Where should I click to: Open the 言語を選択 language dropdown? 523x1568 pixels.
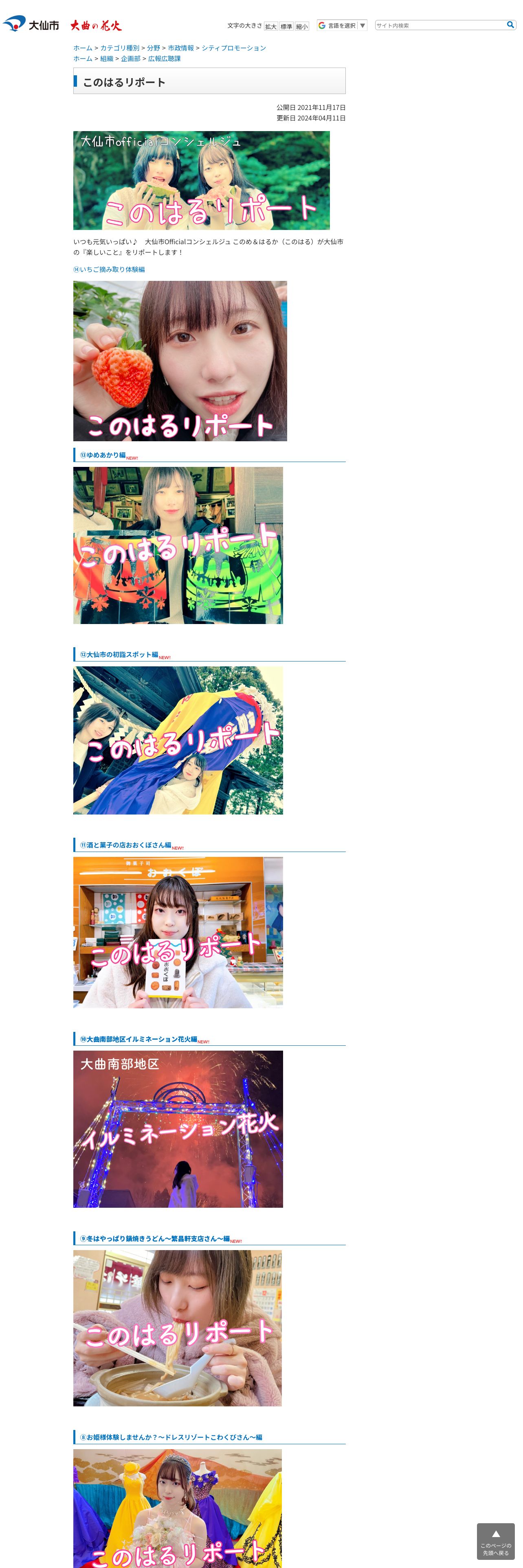coord(342,26)
